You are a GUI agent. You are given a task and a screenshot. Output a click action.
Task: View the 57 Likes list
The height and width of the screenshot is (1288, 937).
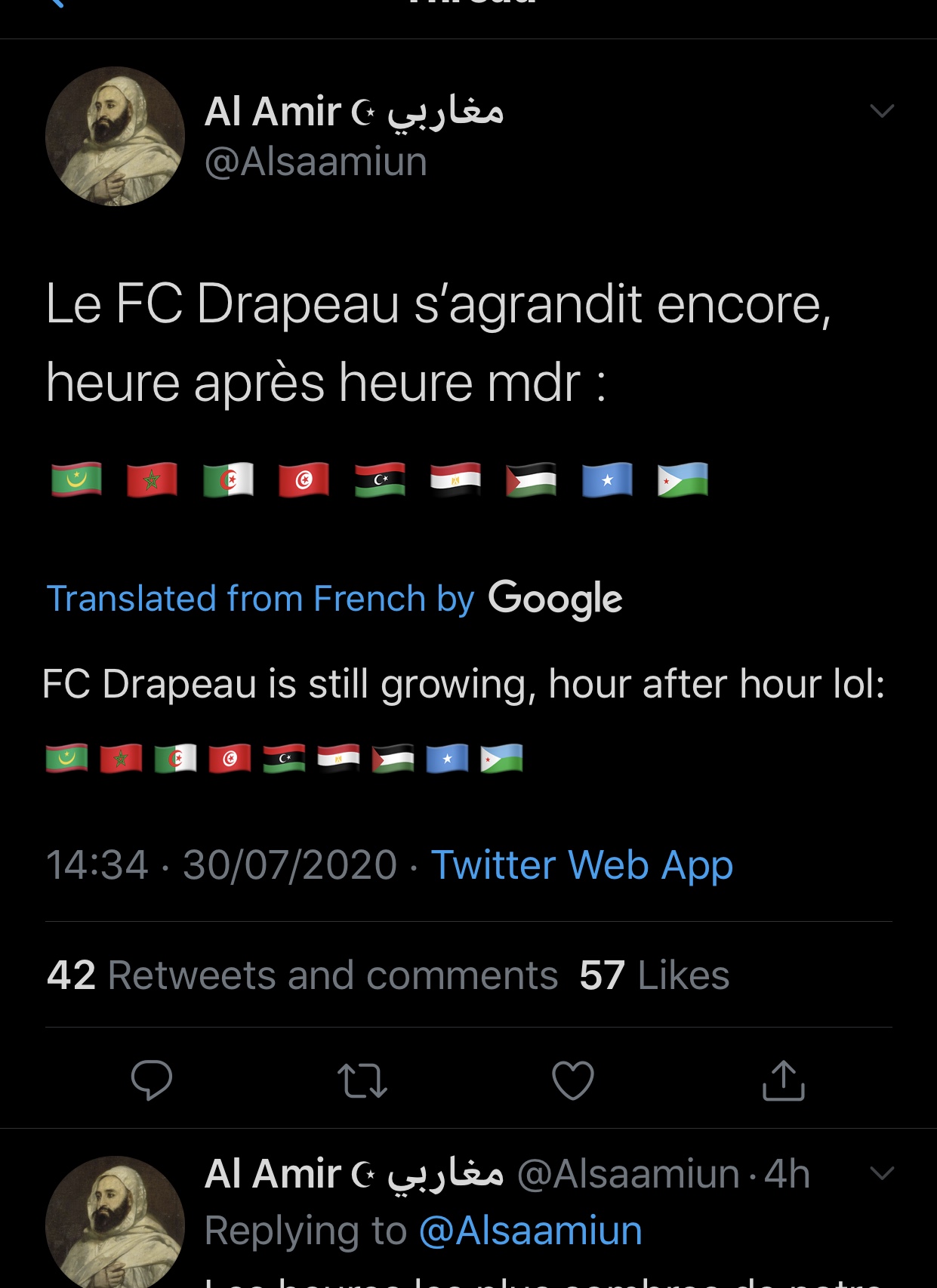pyautogui.click(x=654, y=975)
